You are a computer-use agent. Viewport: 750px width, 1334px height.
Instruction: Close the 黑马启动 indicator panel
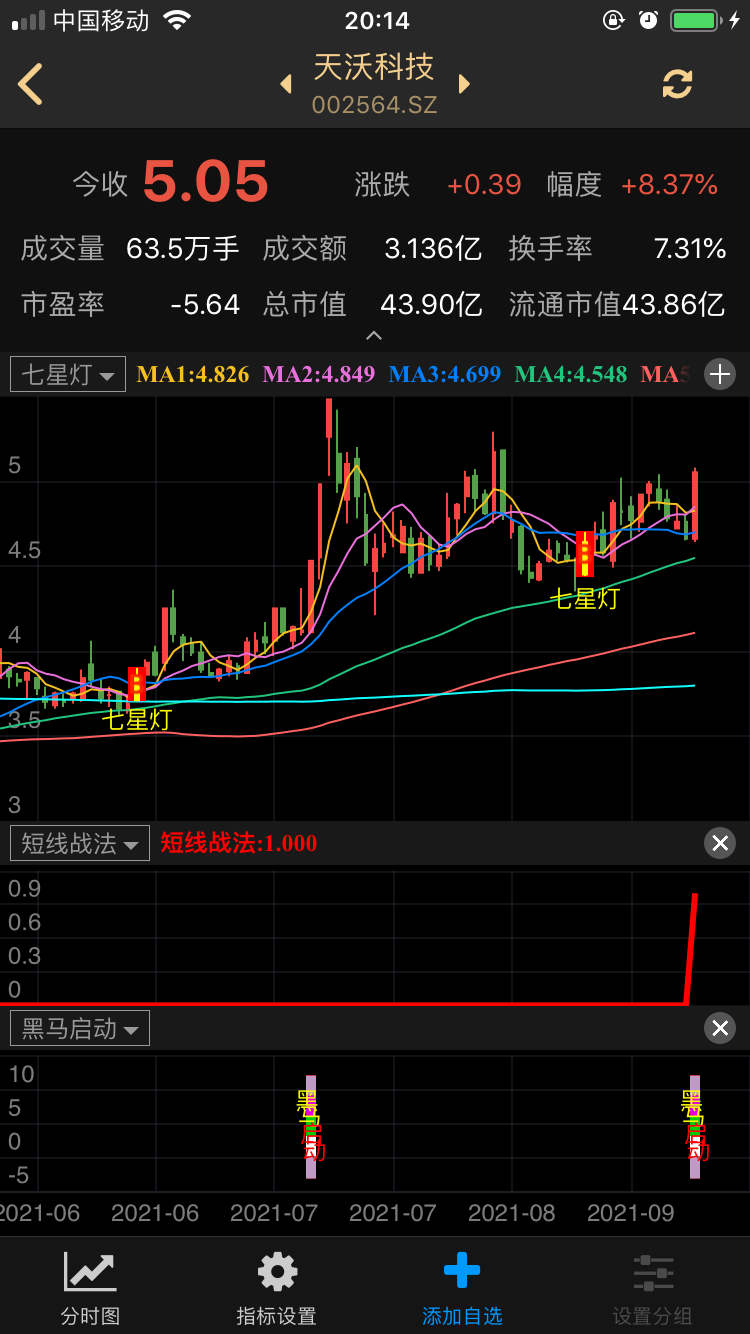(719, 1028)
